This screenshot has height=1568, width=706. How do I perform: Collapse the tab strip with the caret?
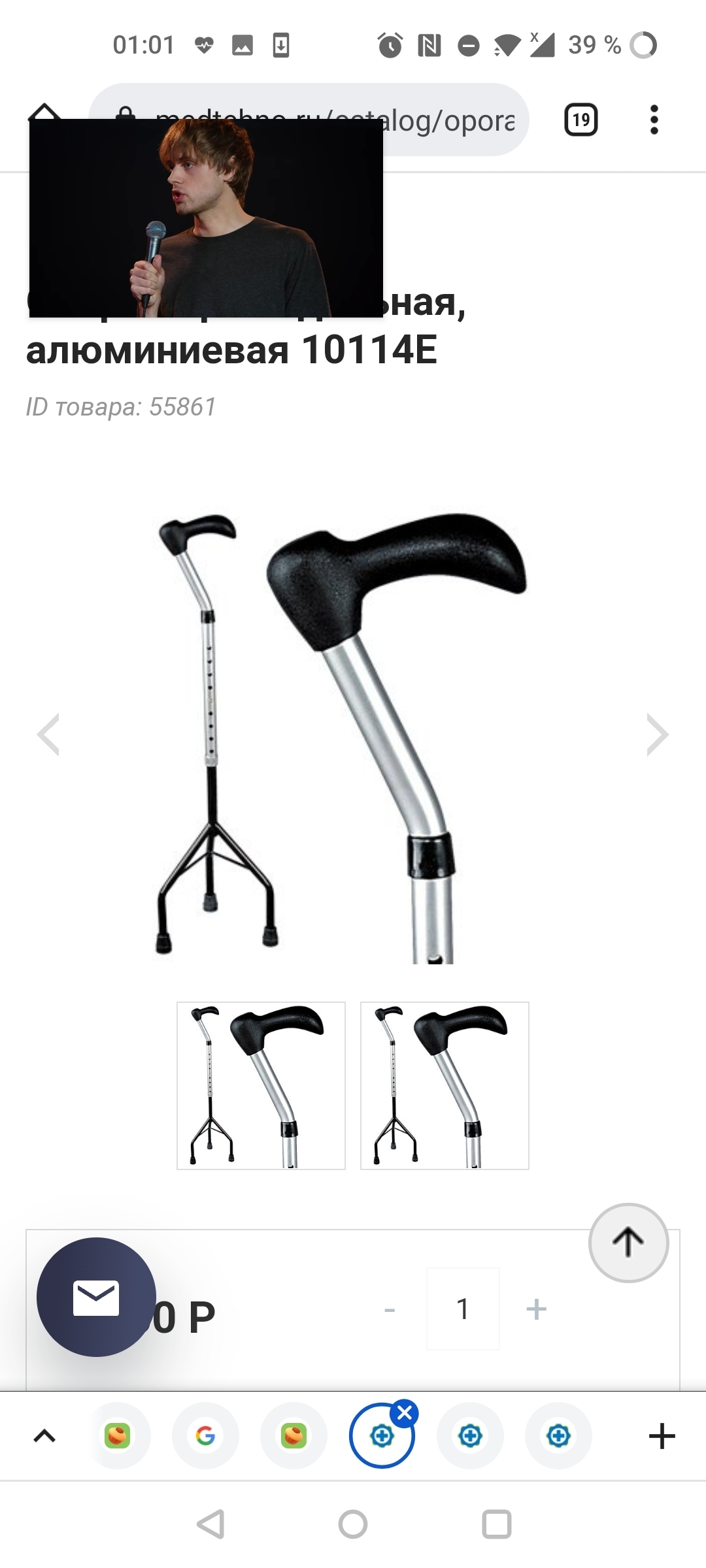pos(44,1435)
